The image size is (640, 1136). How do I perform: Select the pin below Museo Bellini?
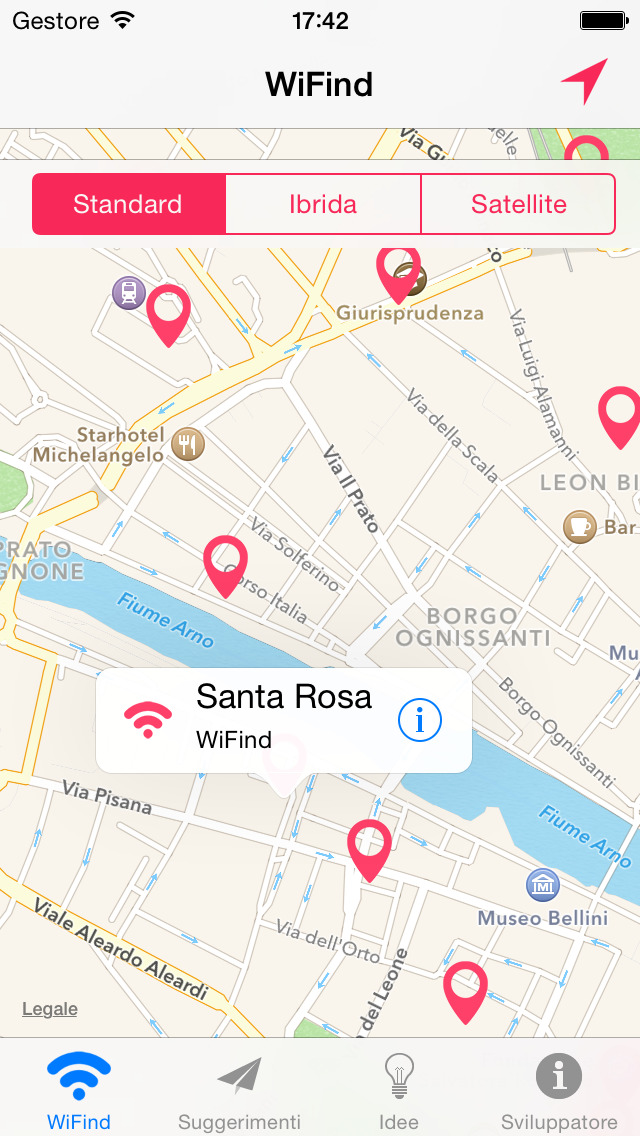point(464,987)
